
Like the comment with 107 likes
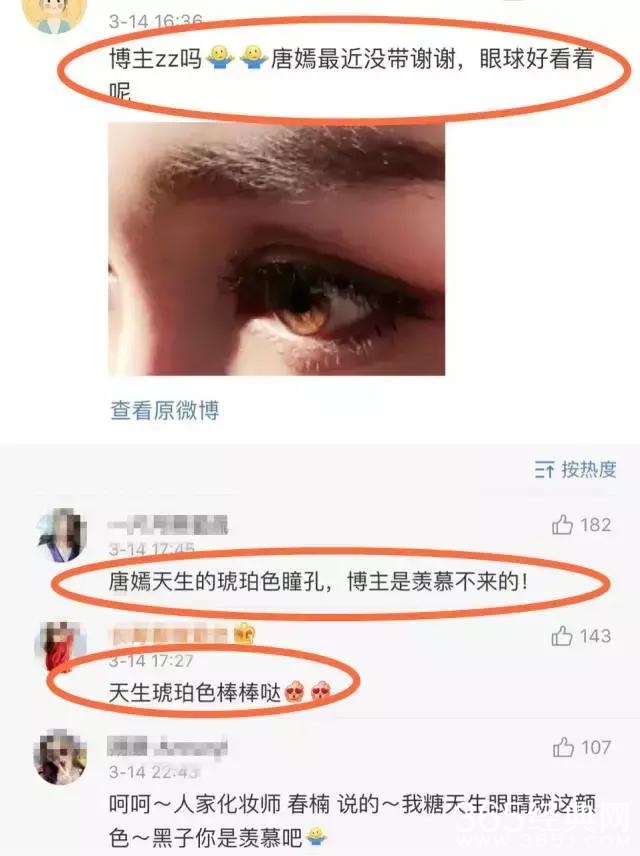[563, 747]
